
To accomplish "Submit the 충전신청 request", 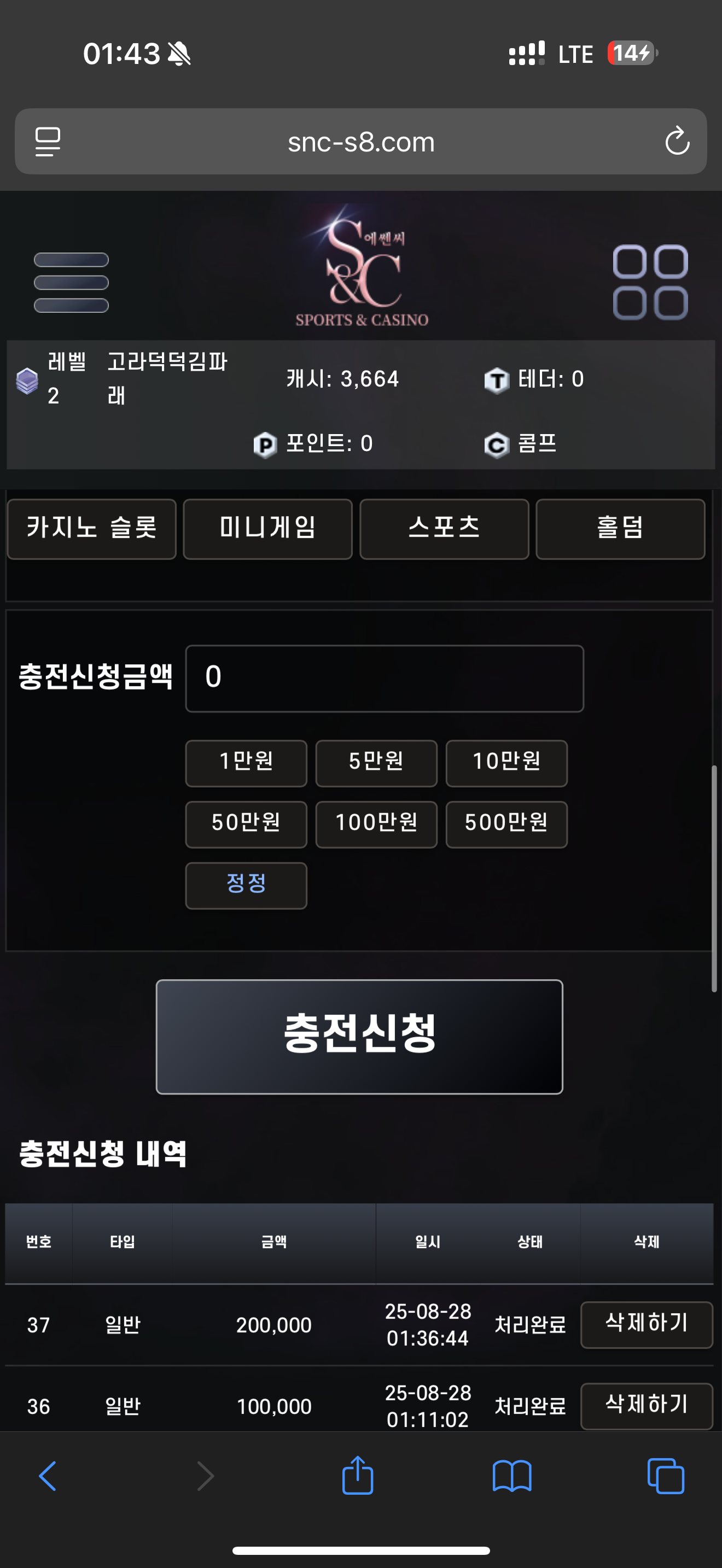I will click(x=359, y=1036).
